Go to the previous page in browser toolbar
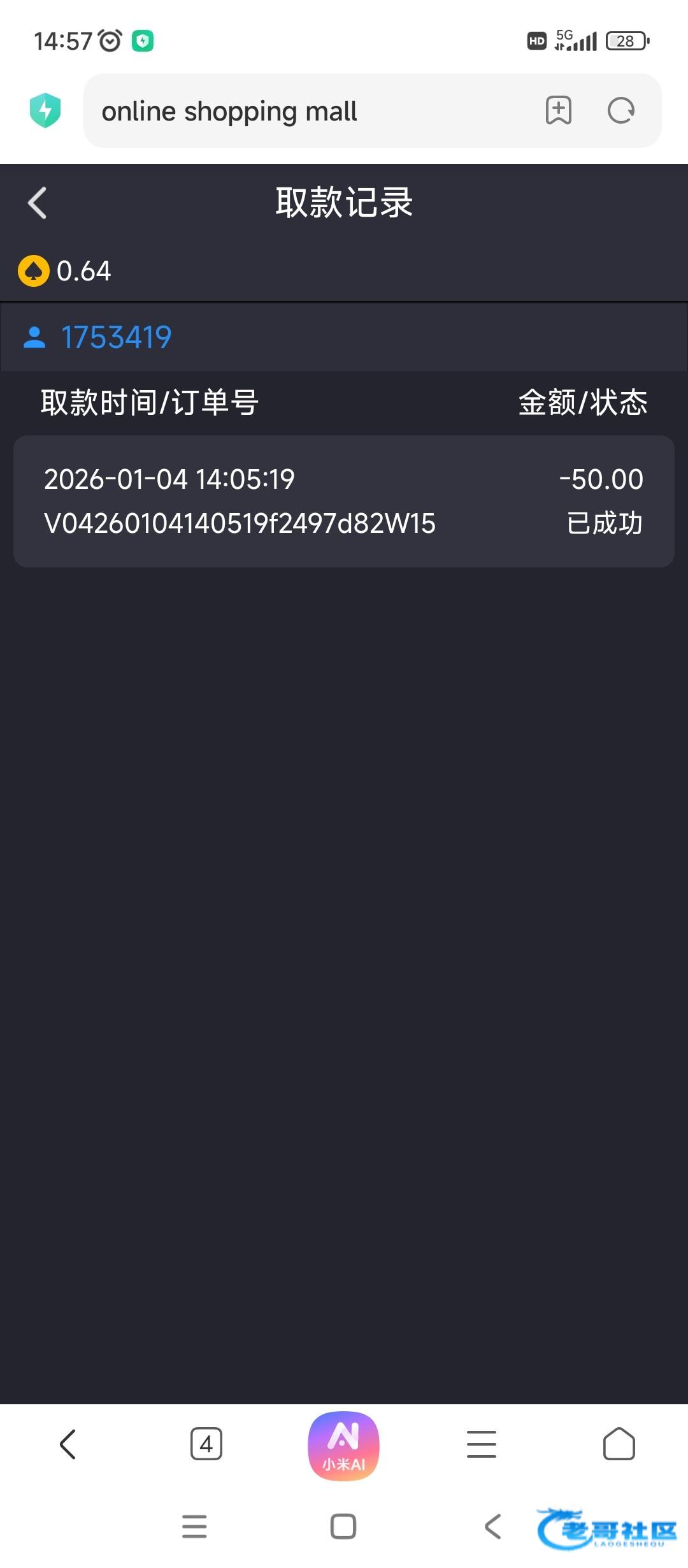 pyautogui.click(x=68, y=1444)
